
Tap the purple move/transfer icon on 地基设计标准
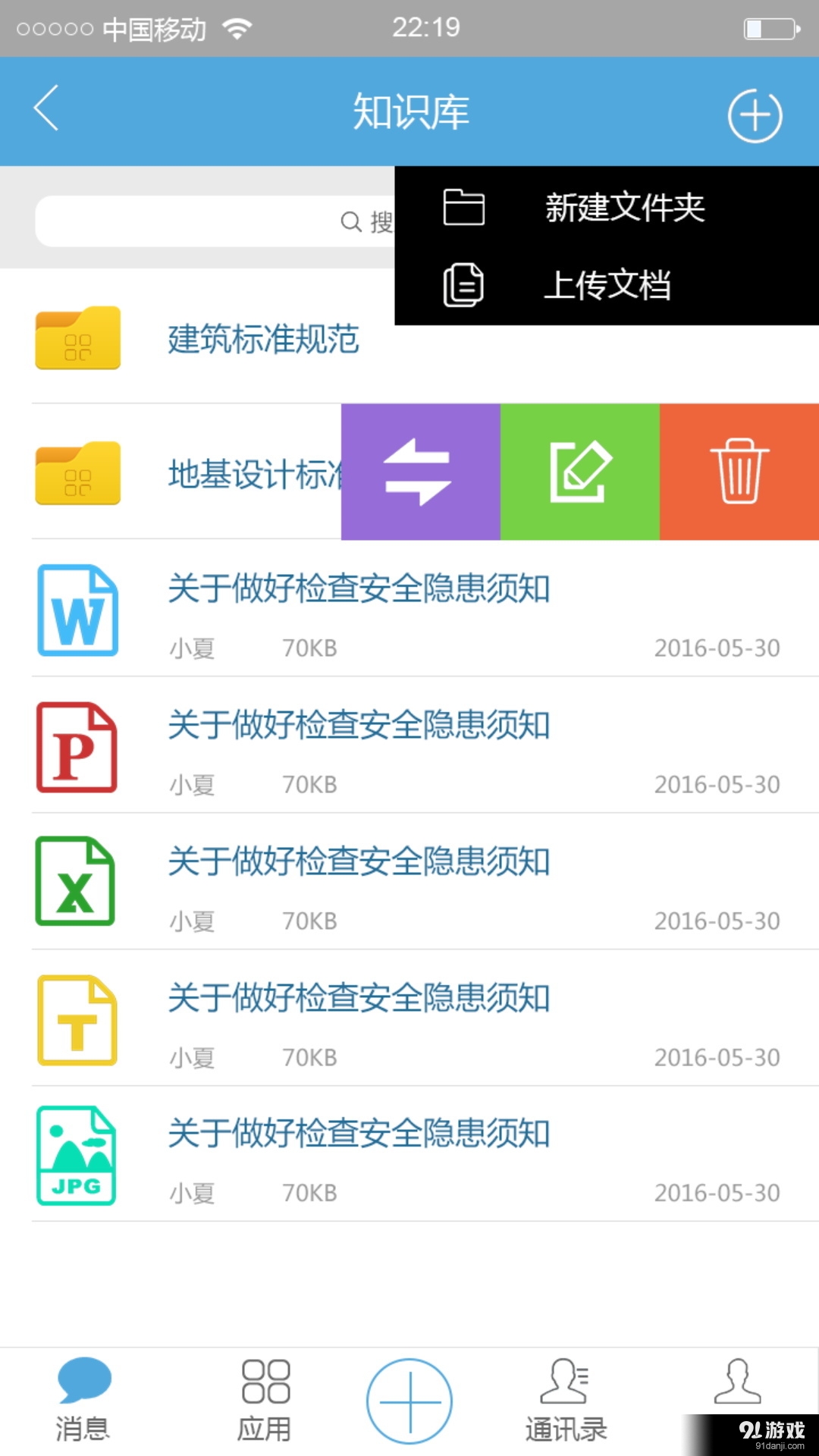[422, 470]
